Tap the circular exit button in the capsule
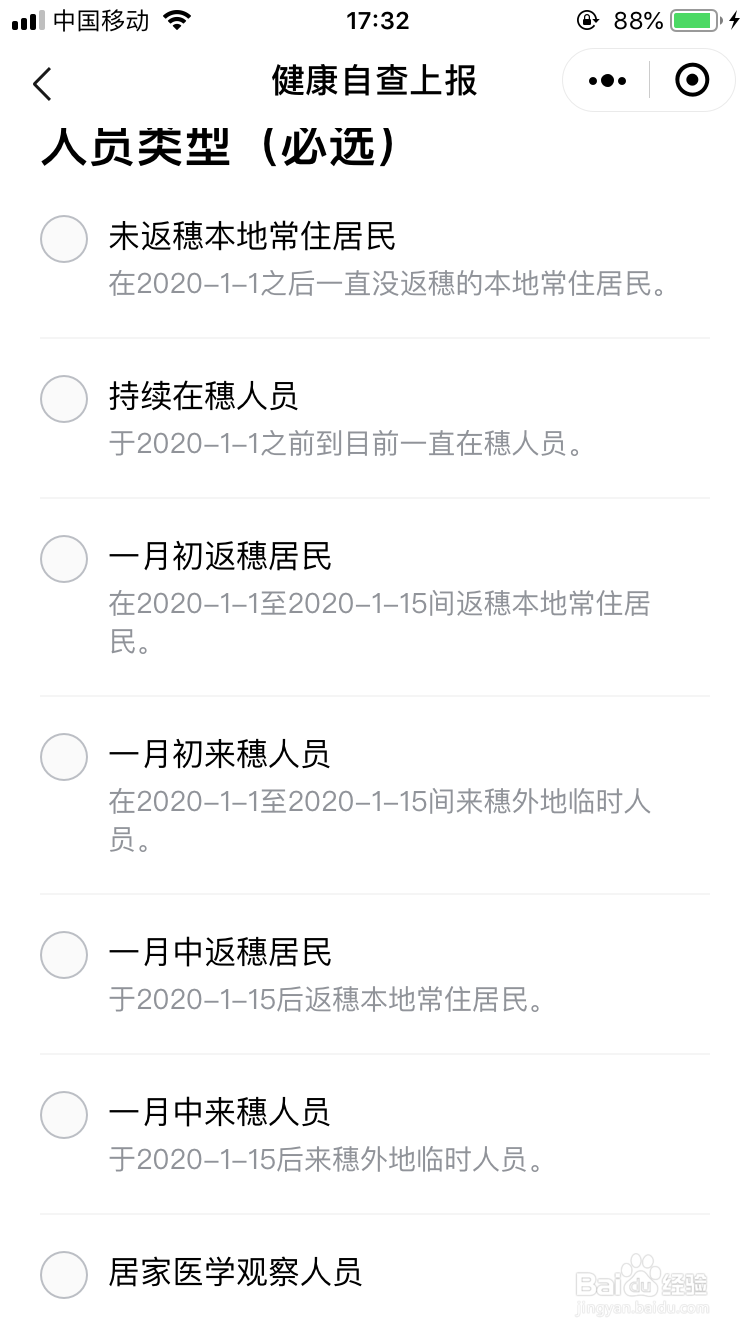 pos(692,80)
